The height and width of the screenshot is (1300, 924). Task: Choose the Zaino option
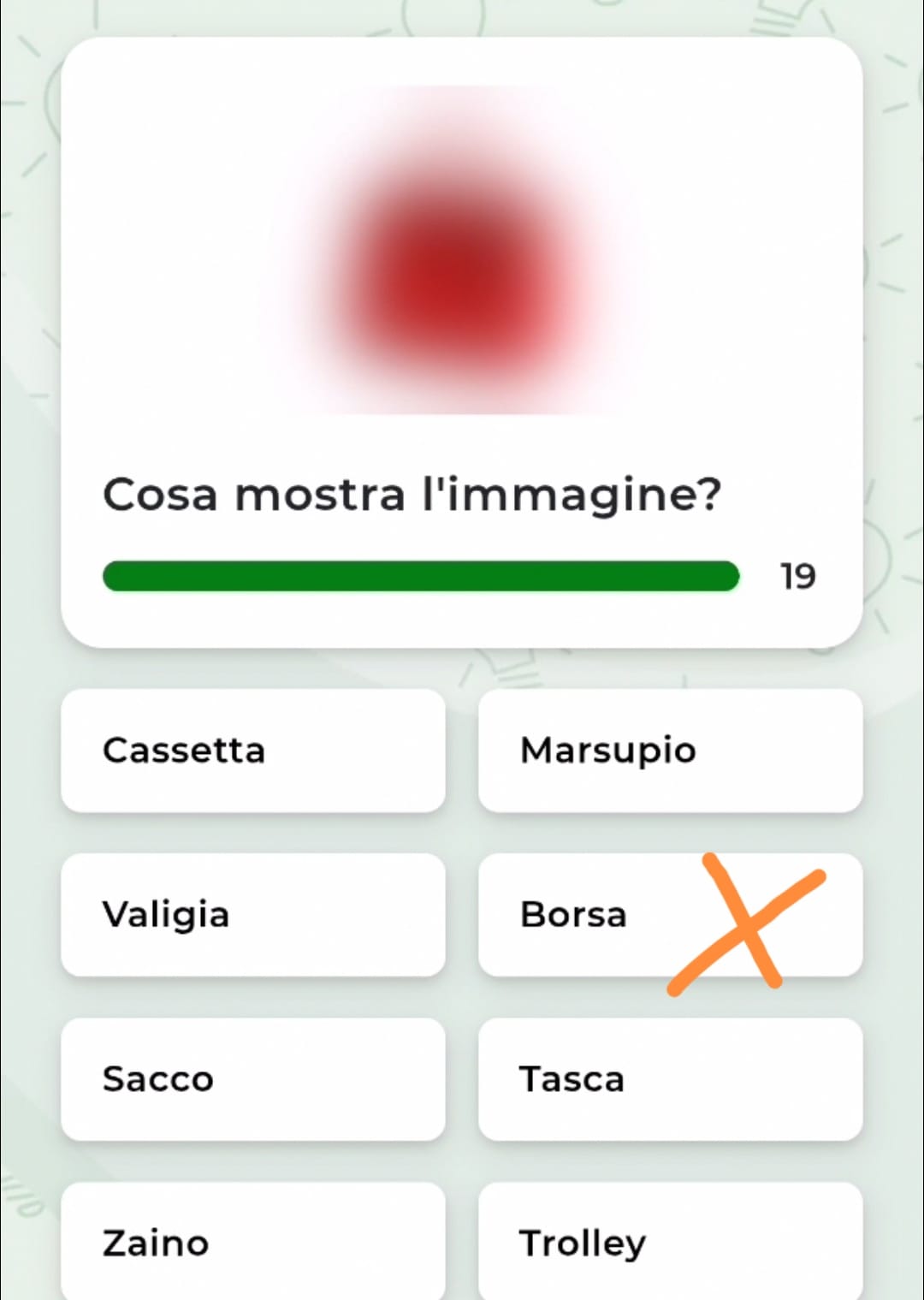pos(253,1242)
